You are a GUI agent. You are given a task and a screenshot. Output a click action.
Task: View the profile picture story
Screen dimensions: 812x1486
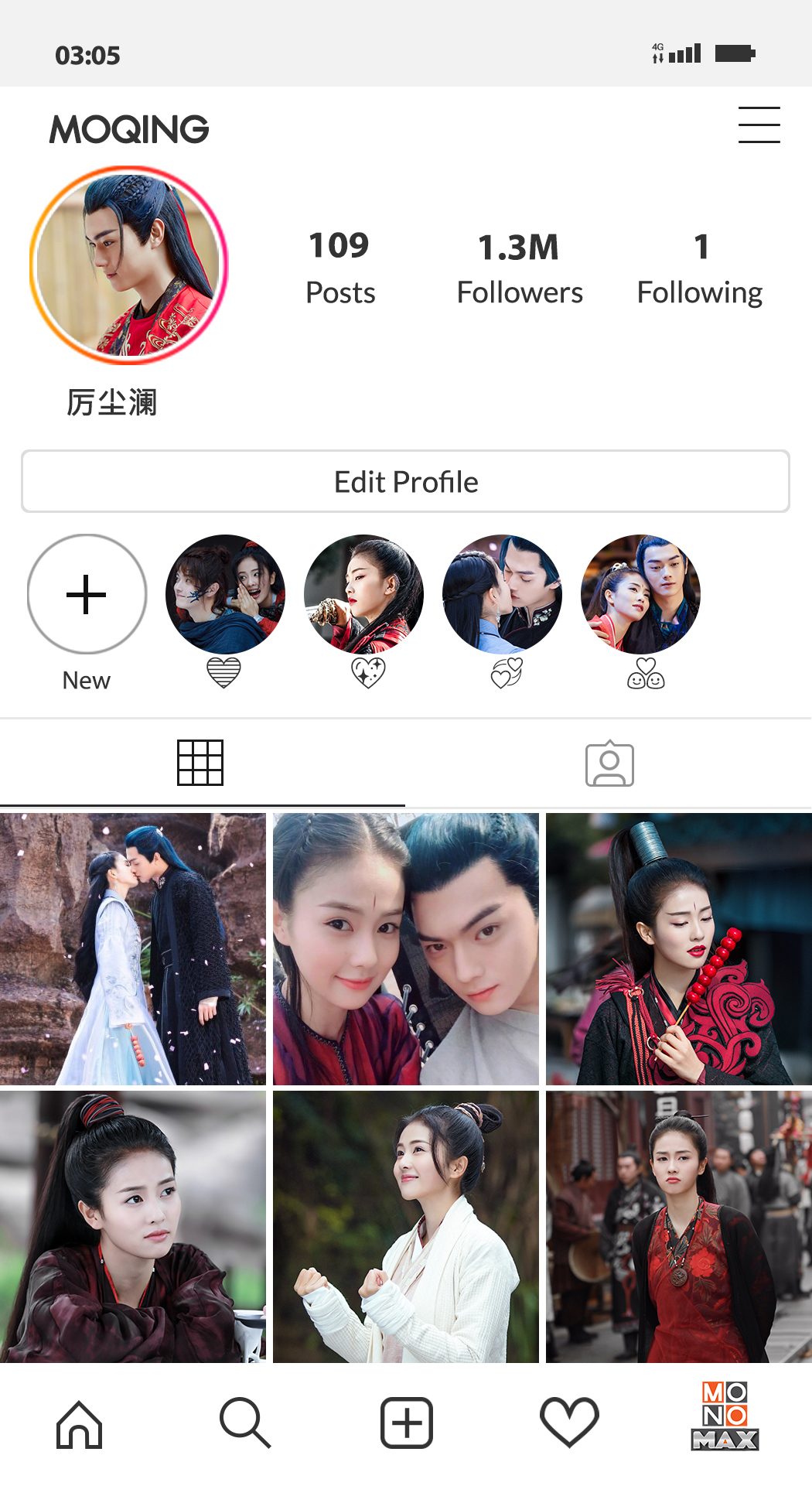coord(129,265)
